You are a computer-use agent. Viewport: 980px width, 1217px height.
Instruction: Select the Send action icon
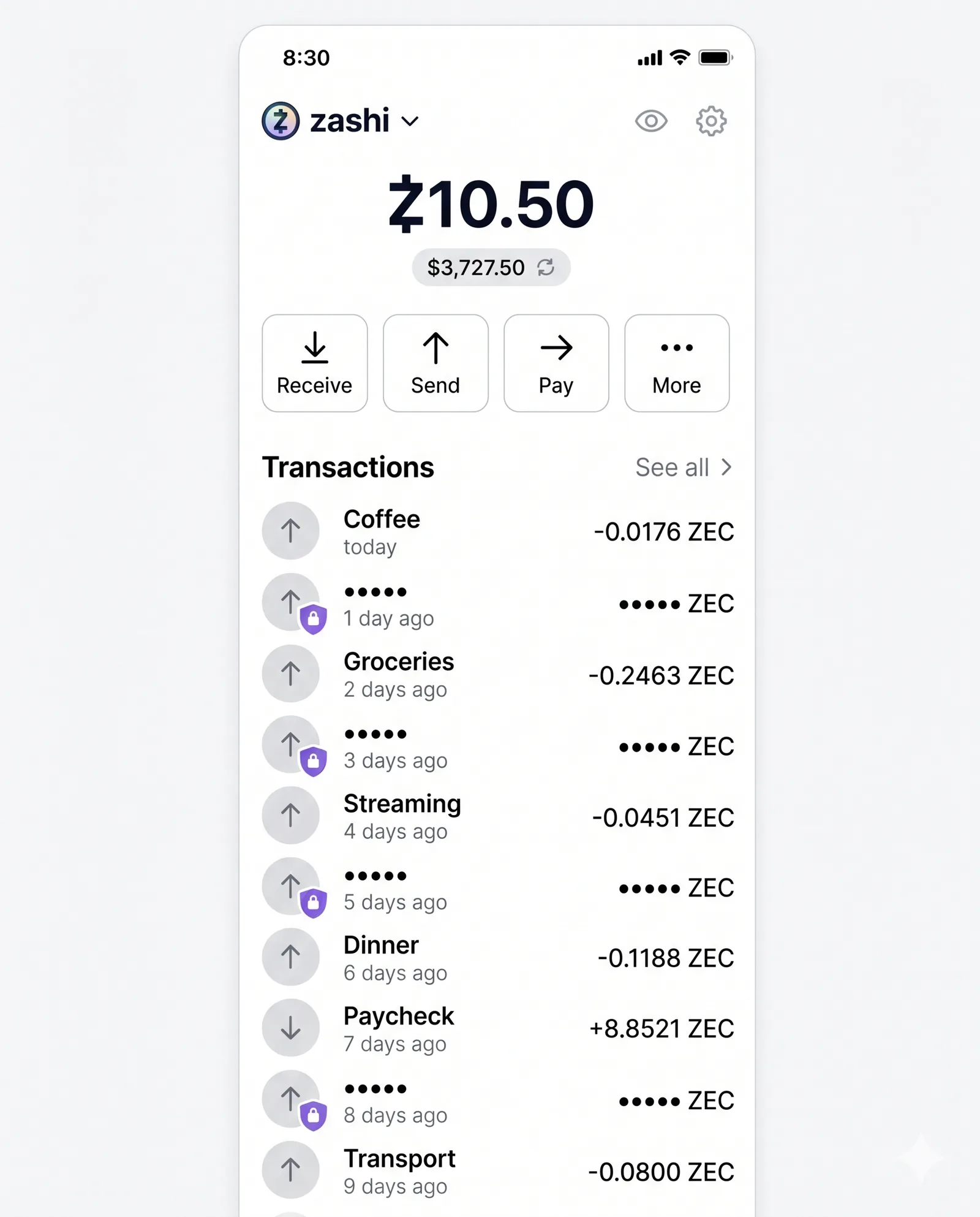pos(435,349)
